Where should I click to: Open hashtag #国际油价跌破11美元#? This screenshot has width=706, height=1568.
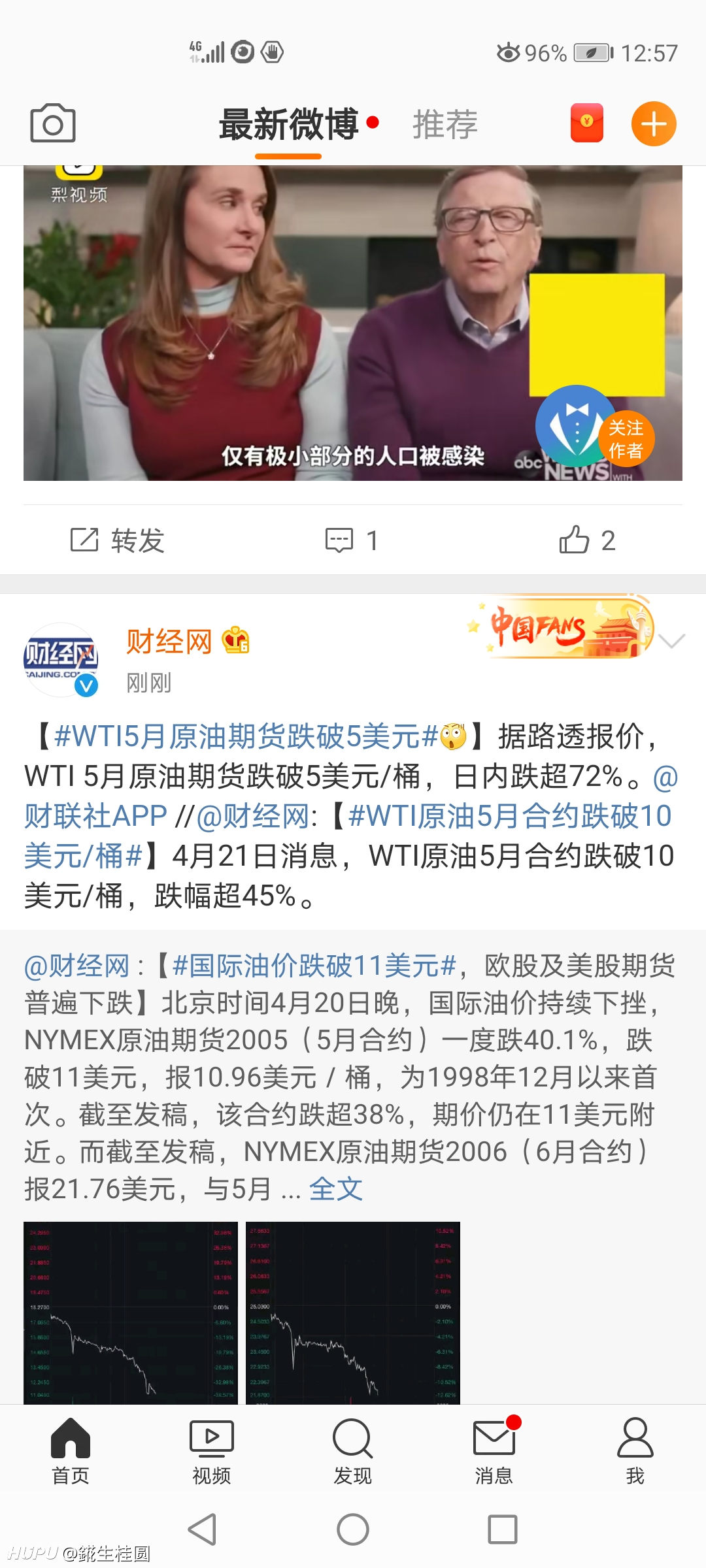click(x=314, y=966)
